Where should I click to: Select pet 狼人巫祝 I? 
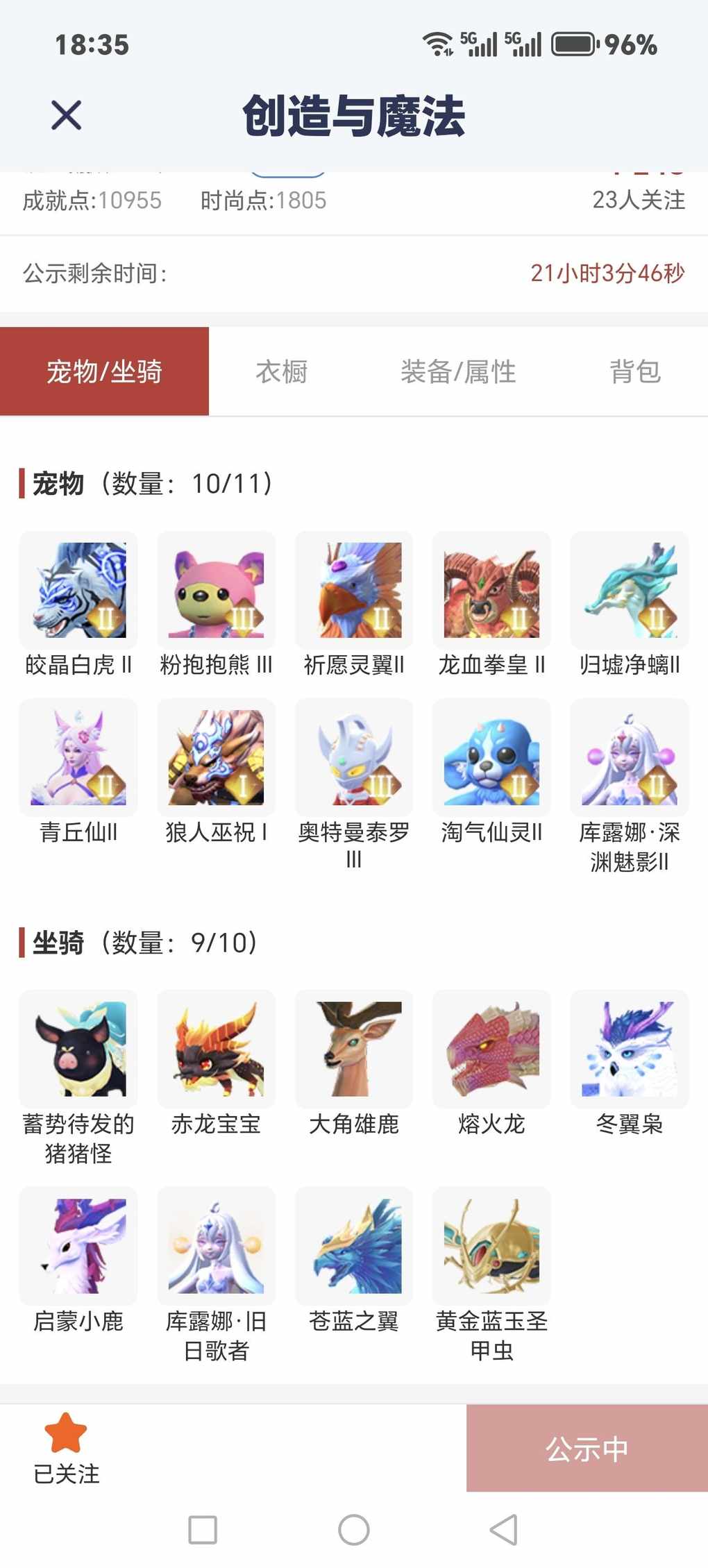coord(216,758)
